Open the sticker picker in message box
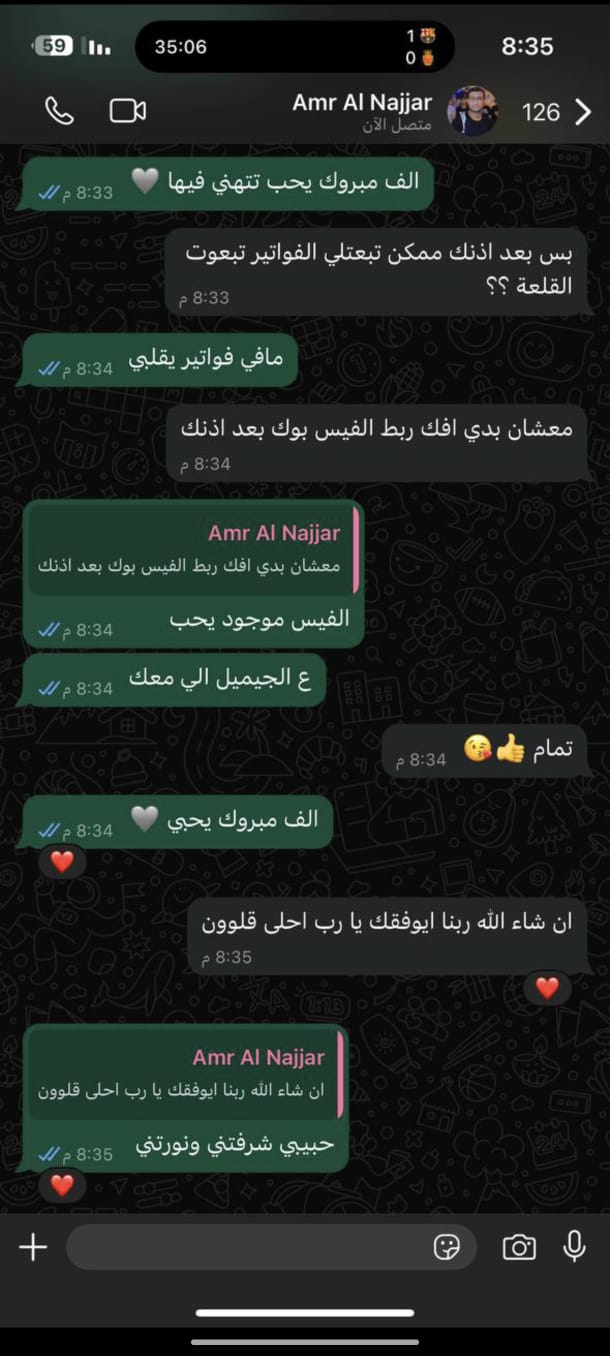The image size is (610, 1356). coord(446,1247)
